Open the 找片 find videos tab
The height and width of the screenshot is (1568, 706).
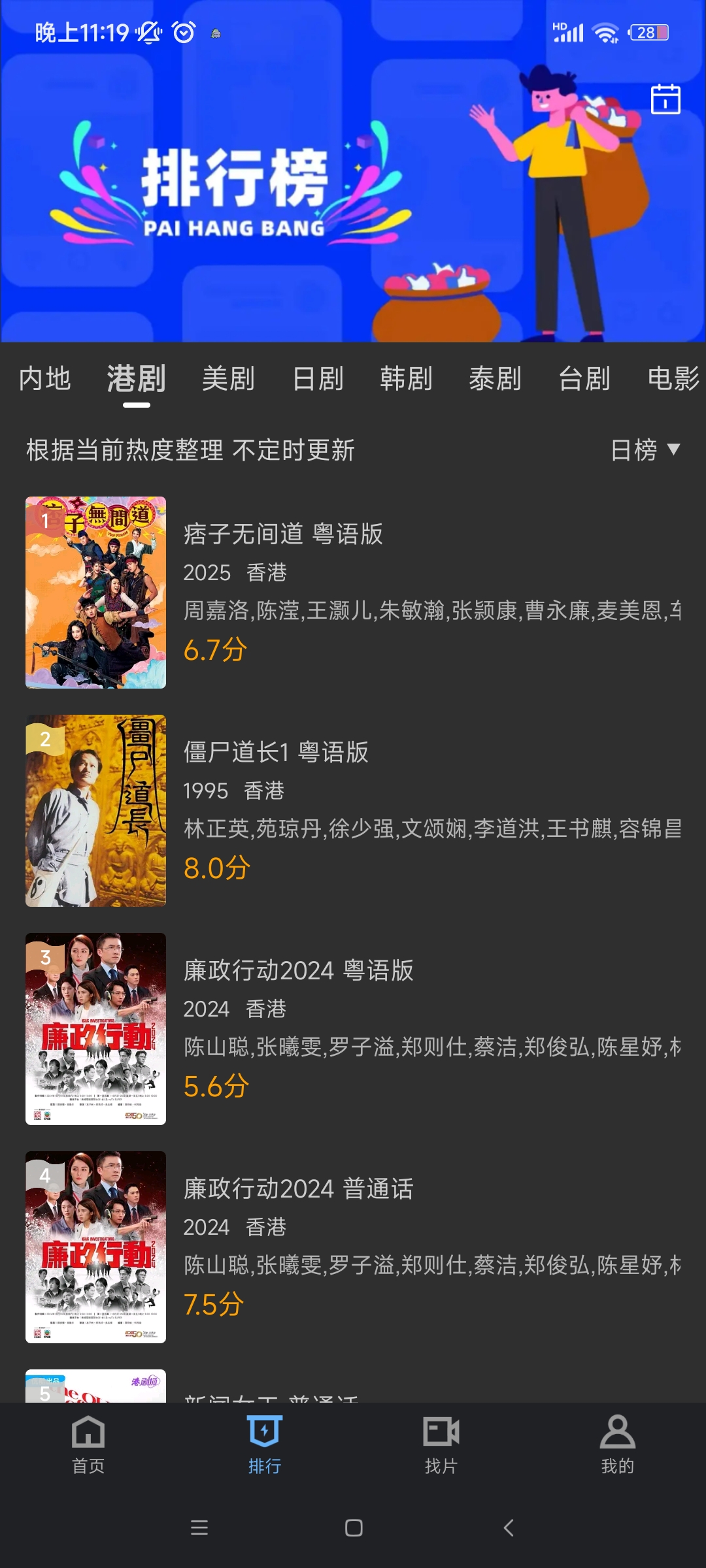click(441, 1444)
